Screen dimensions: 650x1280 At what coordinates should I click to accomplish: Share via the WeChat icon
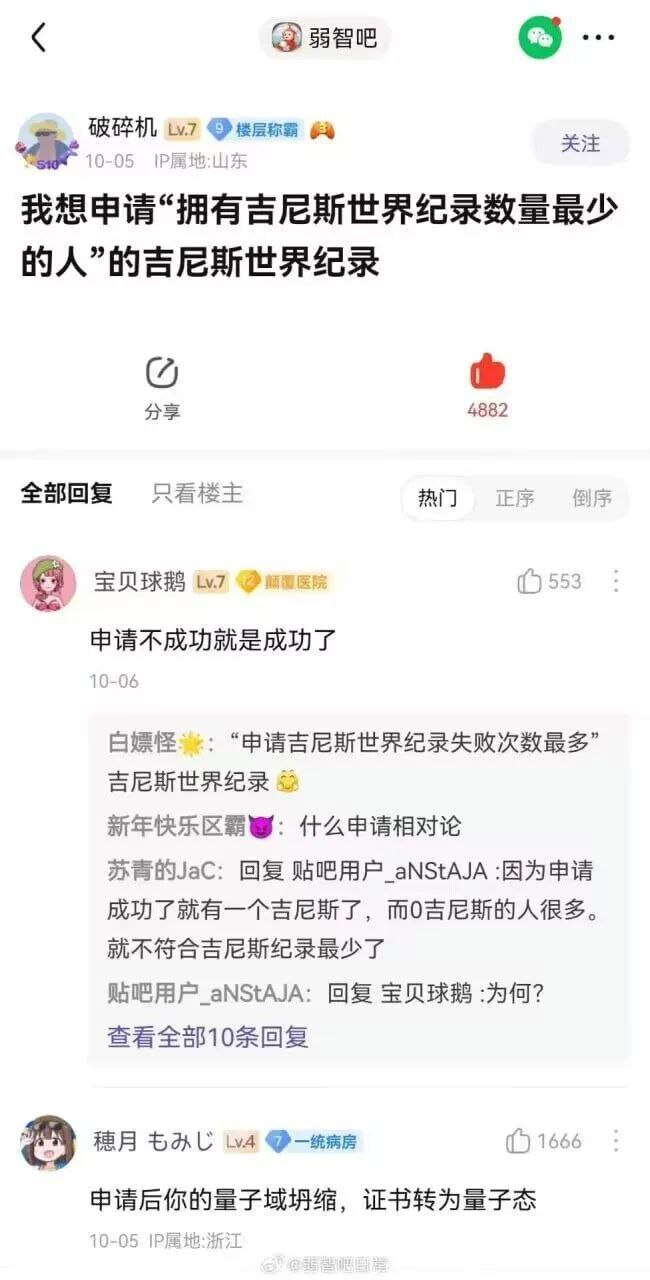coord(540,38)
